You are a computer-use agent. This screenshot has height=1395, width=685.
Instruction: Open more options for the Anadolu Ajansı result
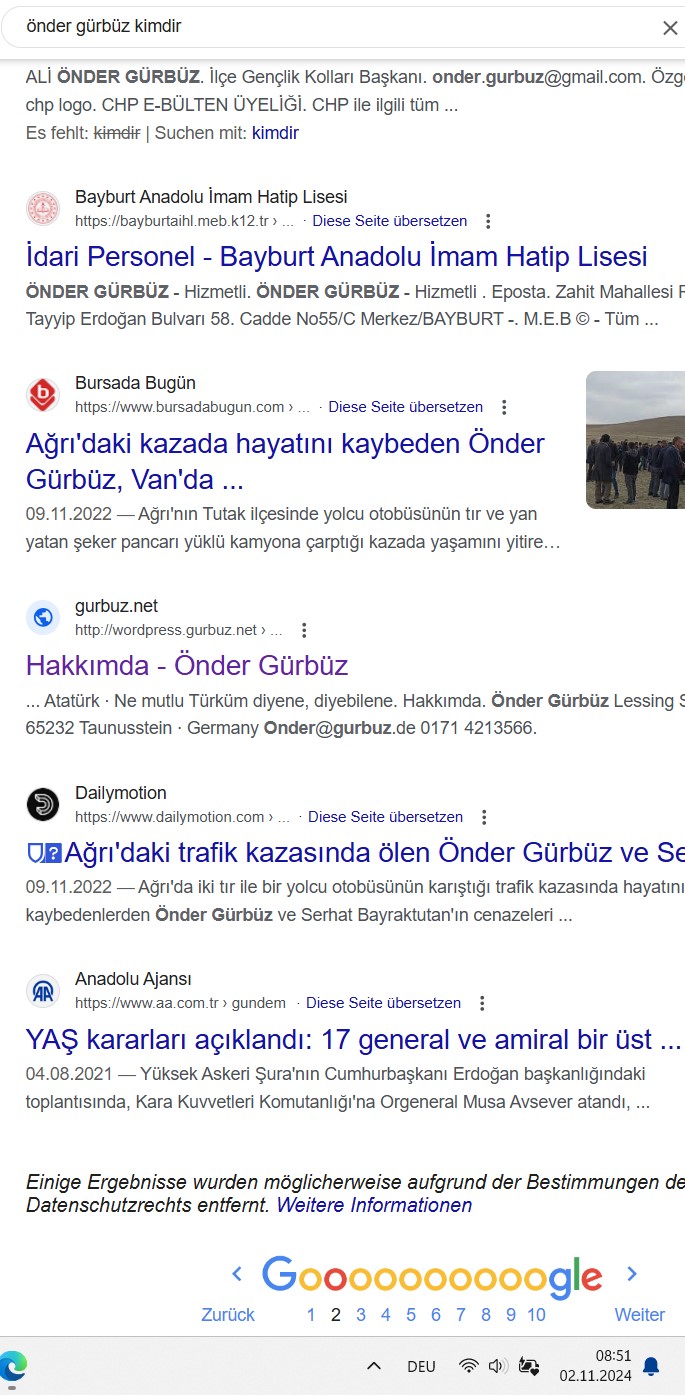click(x=482, y=1003)
